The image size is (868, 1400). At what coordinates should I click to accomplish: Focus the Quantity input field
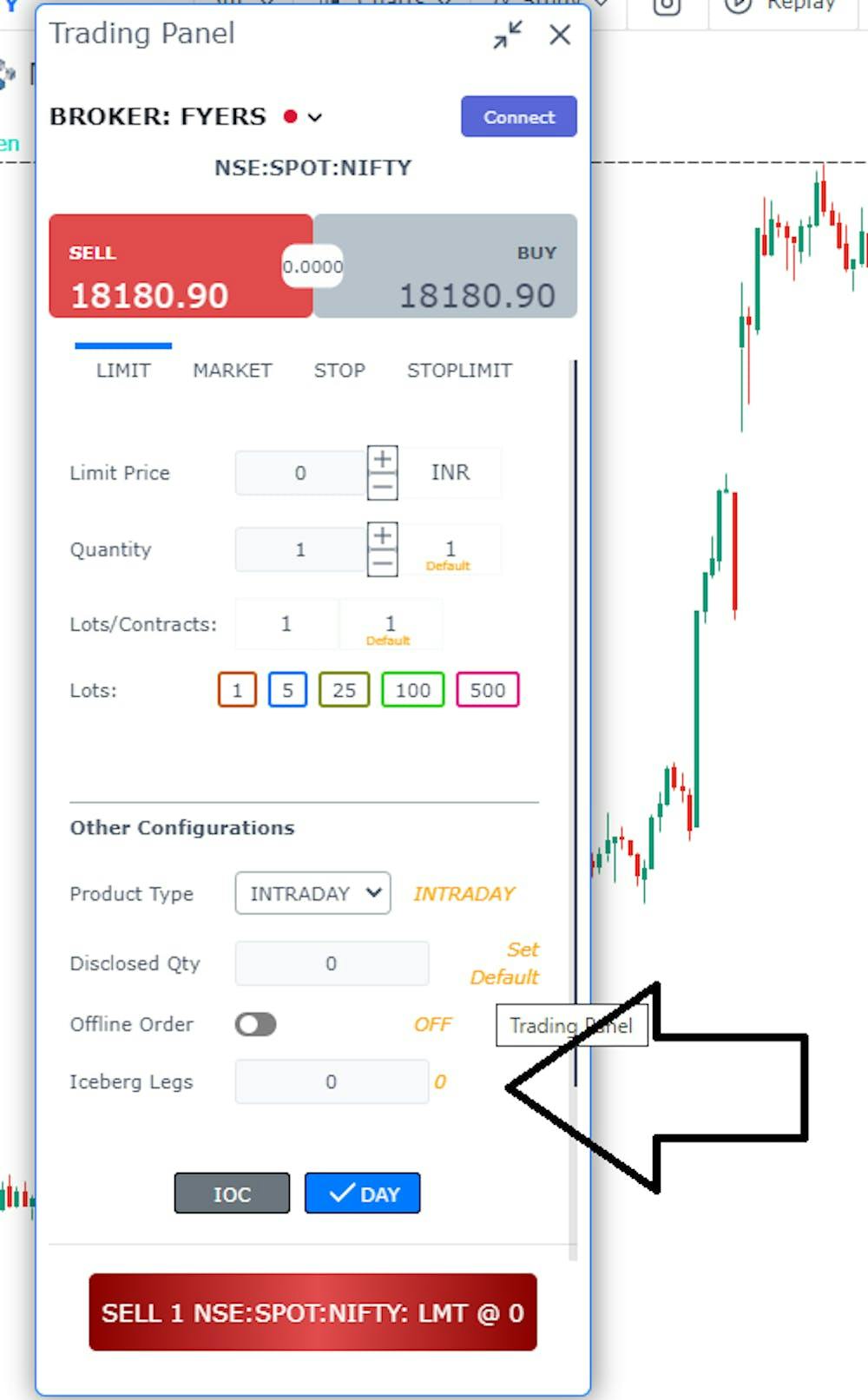coord(300,549)
